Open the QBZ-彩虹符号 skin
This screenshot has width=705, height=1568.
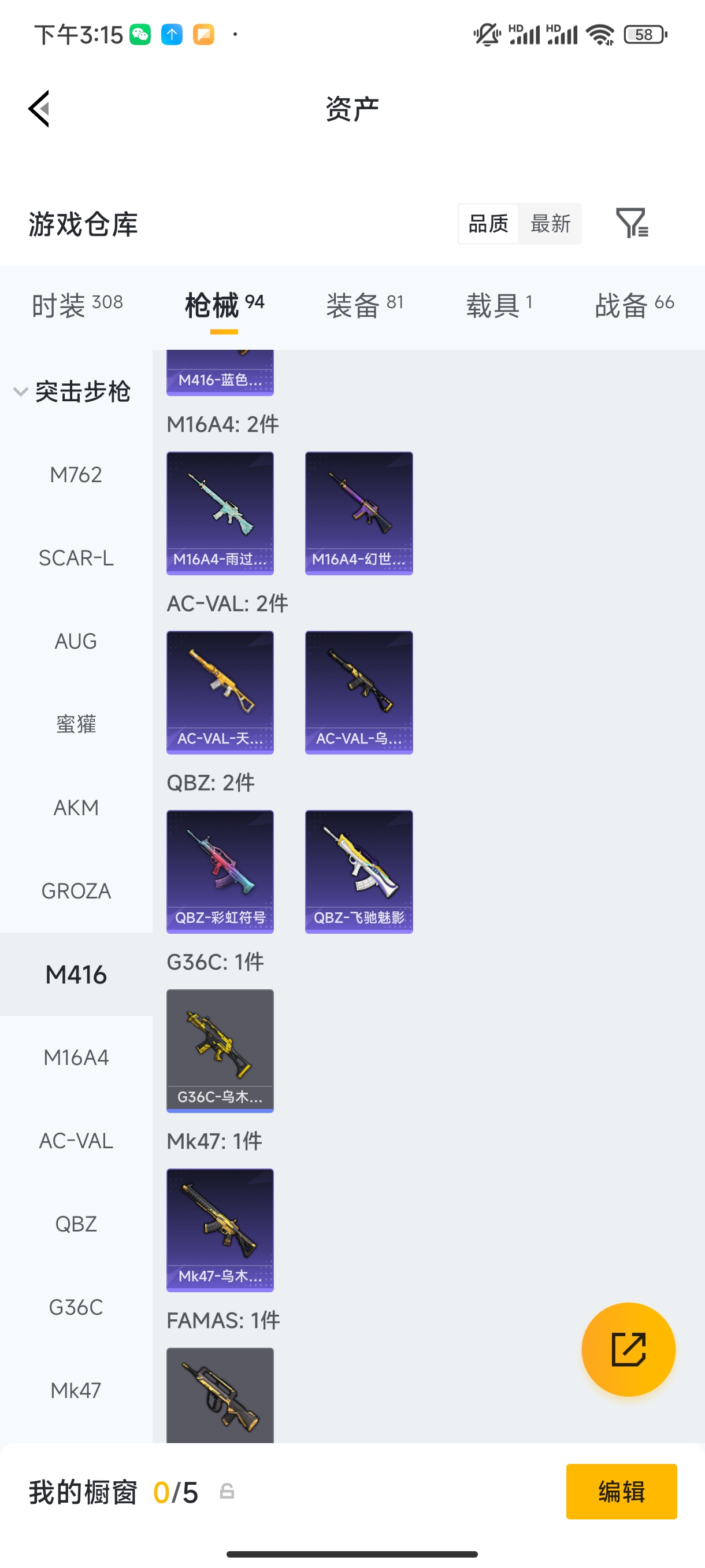click(x=220, y=871)
